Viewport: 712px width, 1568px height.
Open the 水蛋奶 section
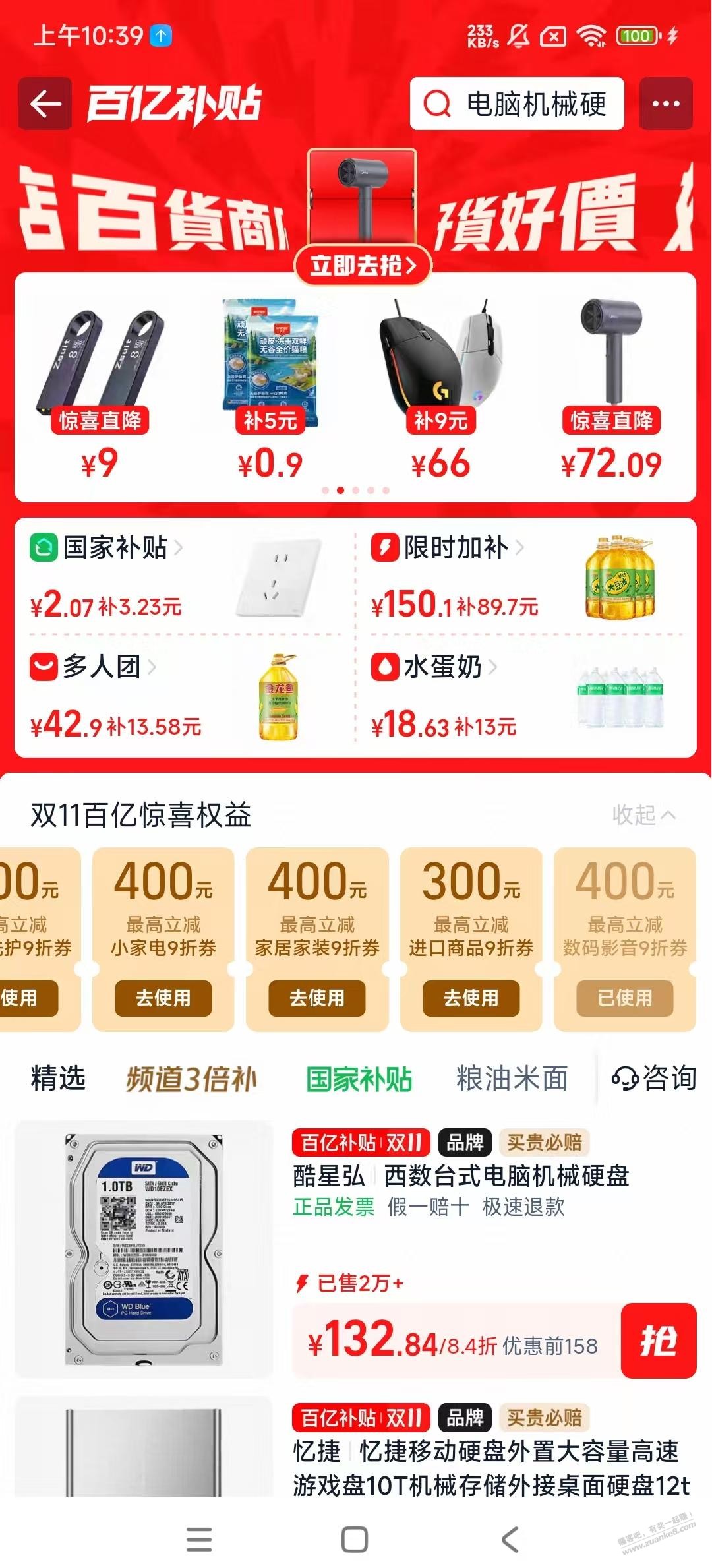(x=442, y=667)
